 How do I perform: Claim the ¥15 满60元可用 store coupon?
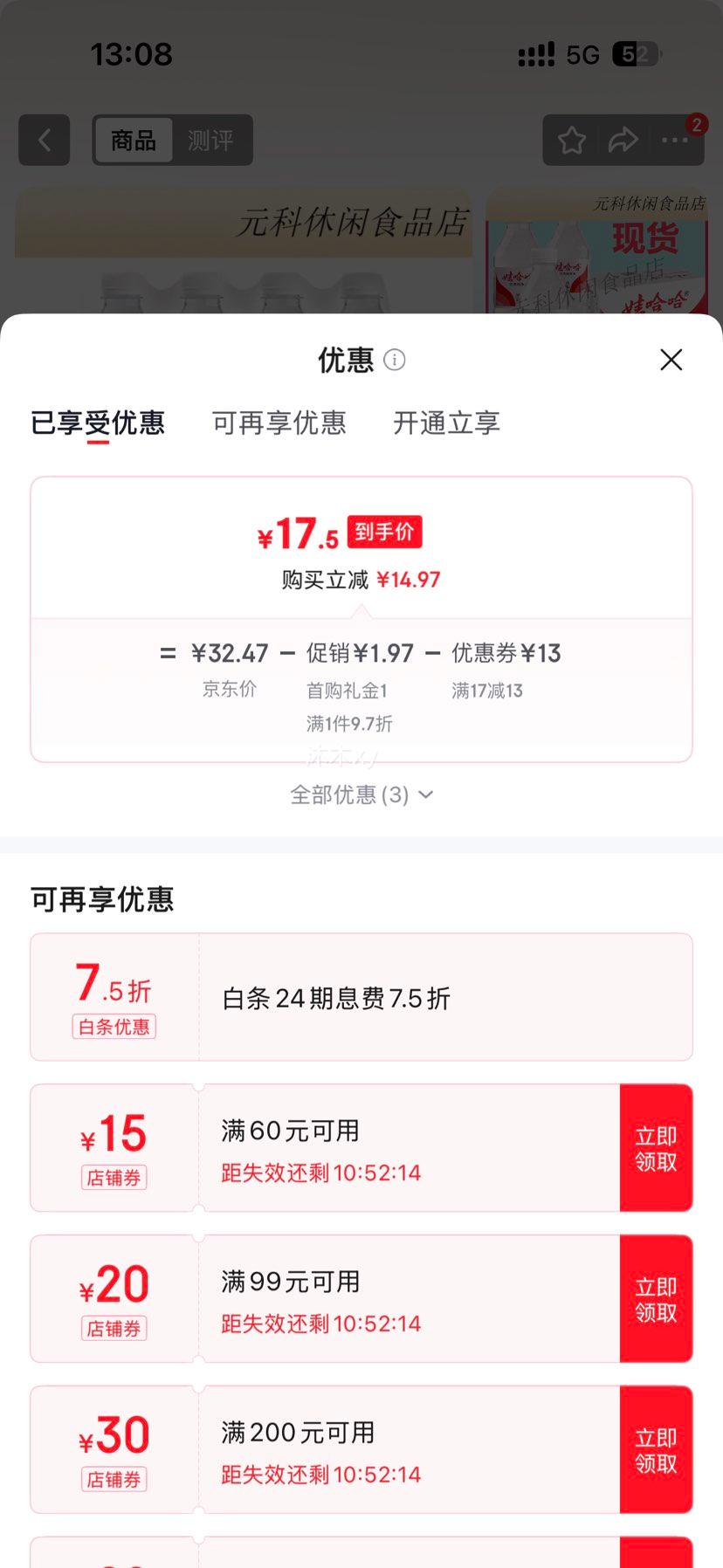(x=656, y=1148)
